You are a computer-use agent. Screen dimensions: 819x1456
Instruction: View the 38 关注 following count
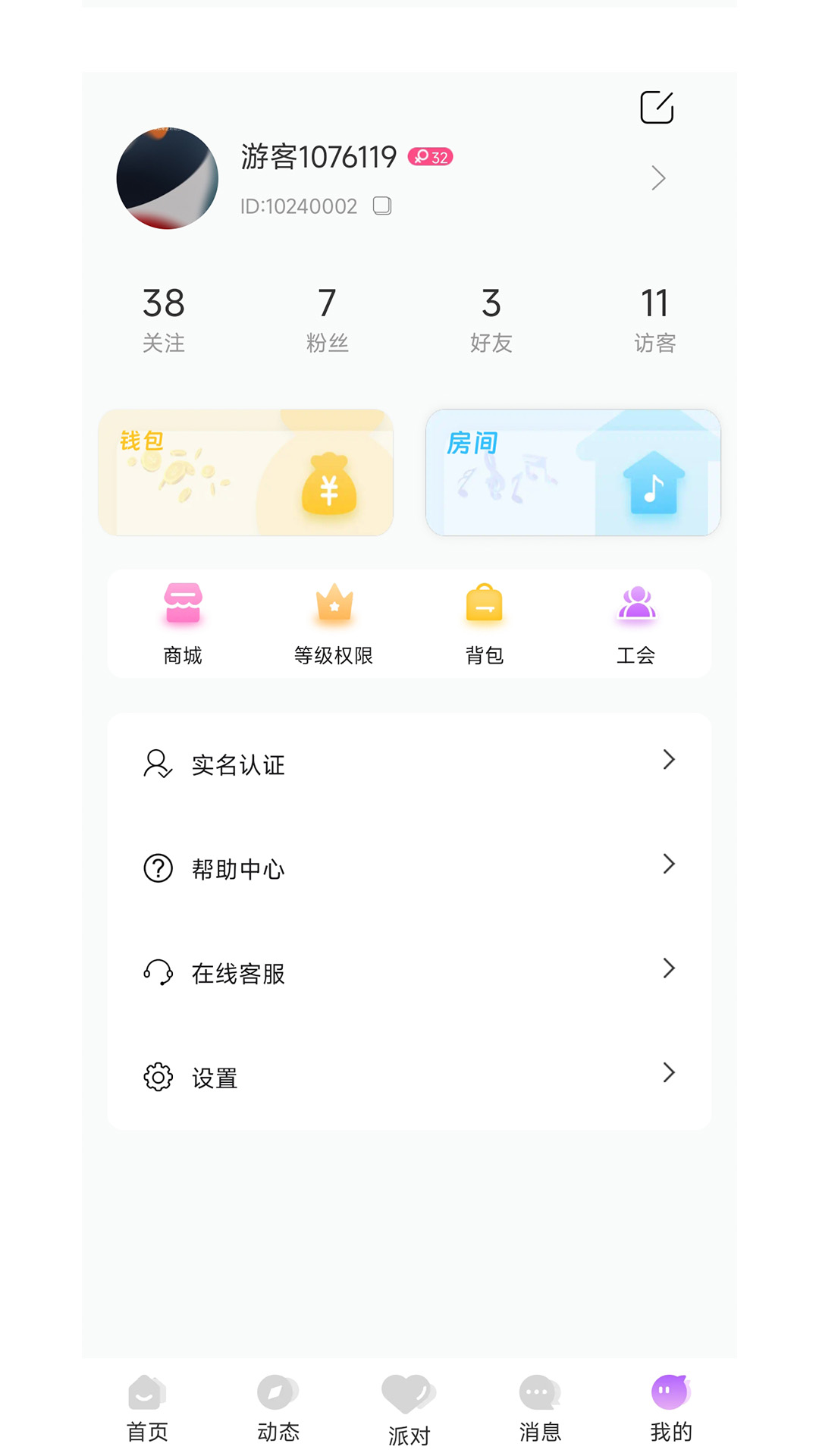coord(164,318)
